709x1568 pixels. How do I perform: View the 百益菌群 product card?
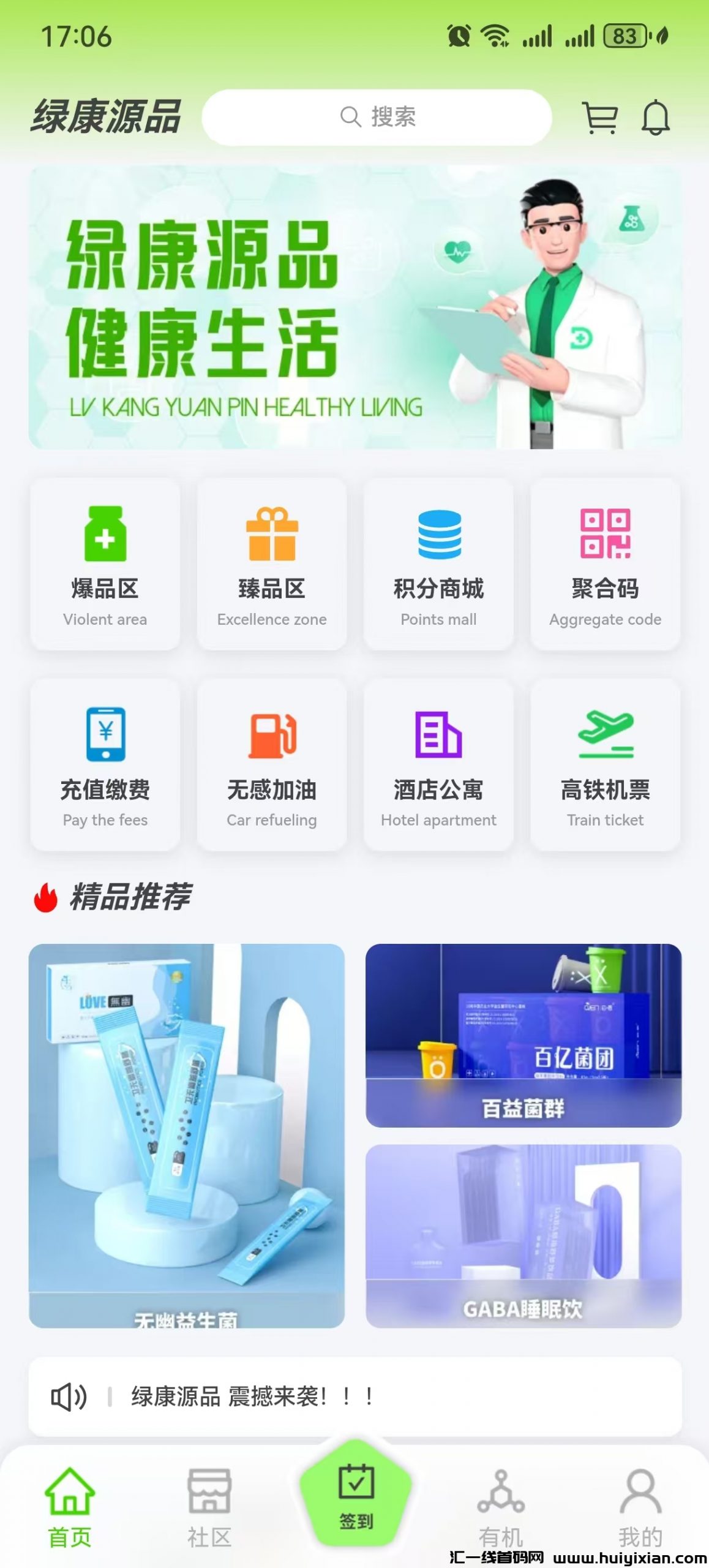(x=523, y=1035)
